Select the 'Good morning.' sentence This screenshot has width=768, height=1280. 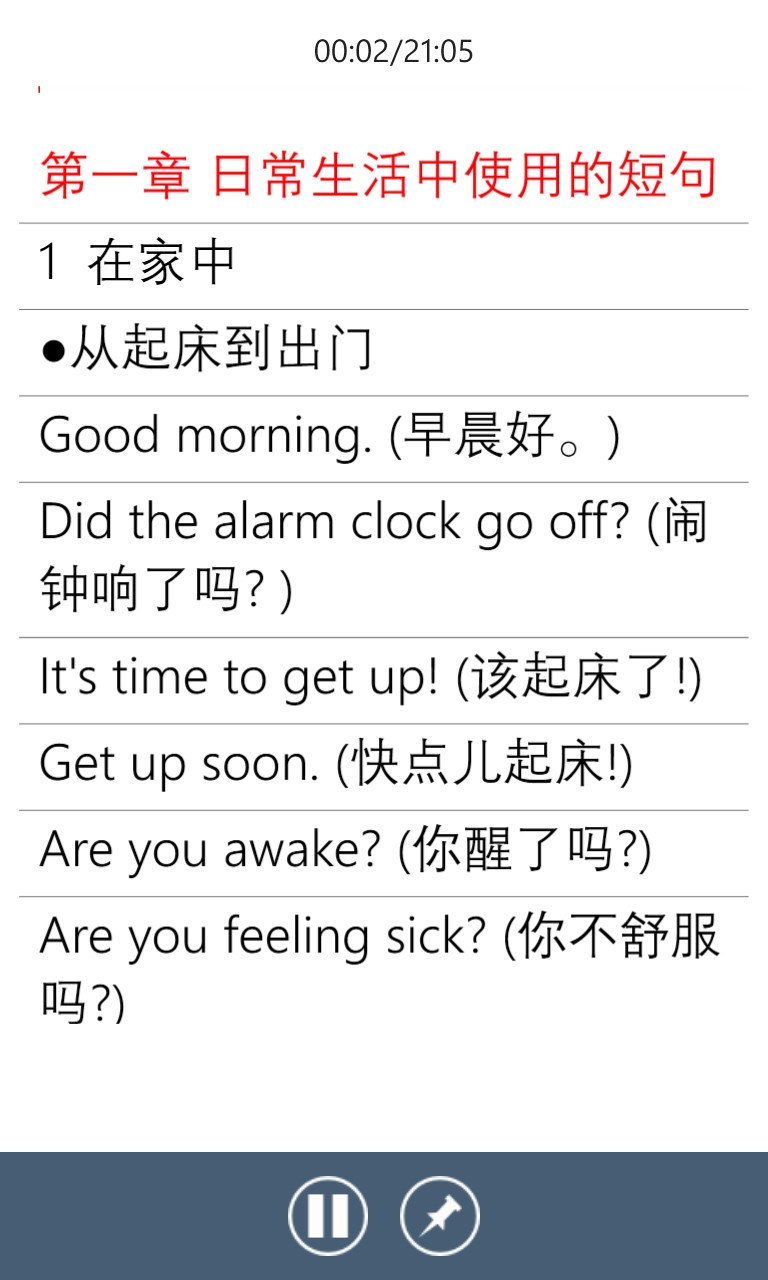330,438
